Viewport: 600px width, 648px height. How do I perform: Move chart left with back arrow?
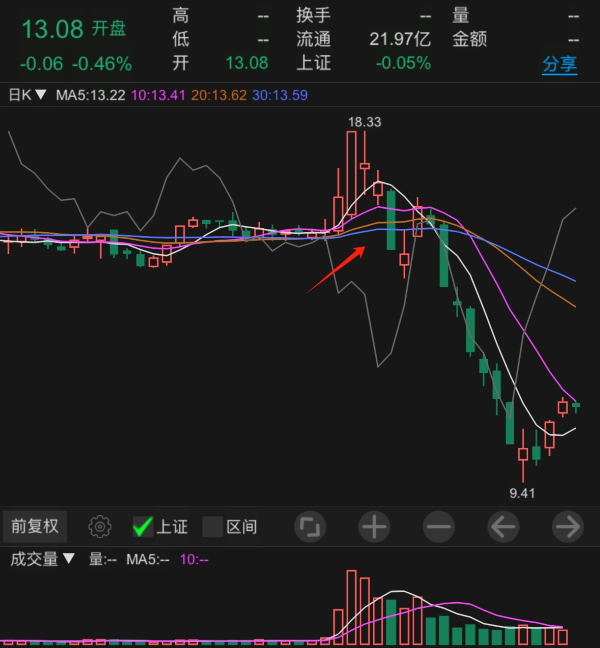coord(503,526)
